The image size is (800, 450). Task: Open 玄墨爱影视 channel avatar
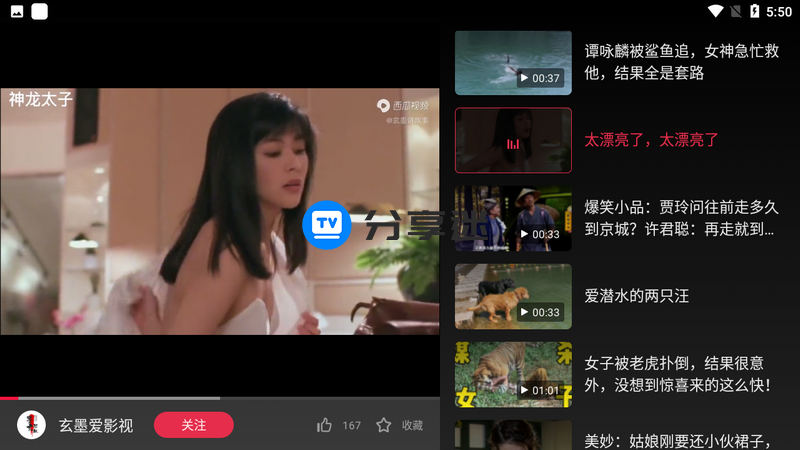point(31,425)
